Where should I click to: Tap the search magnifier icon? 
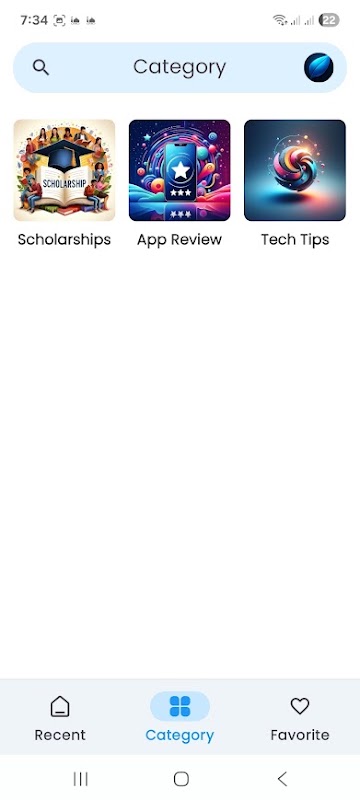pos(41,67)
